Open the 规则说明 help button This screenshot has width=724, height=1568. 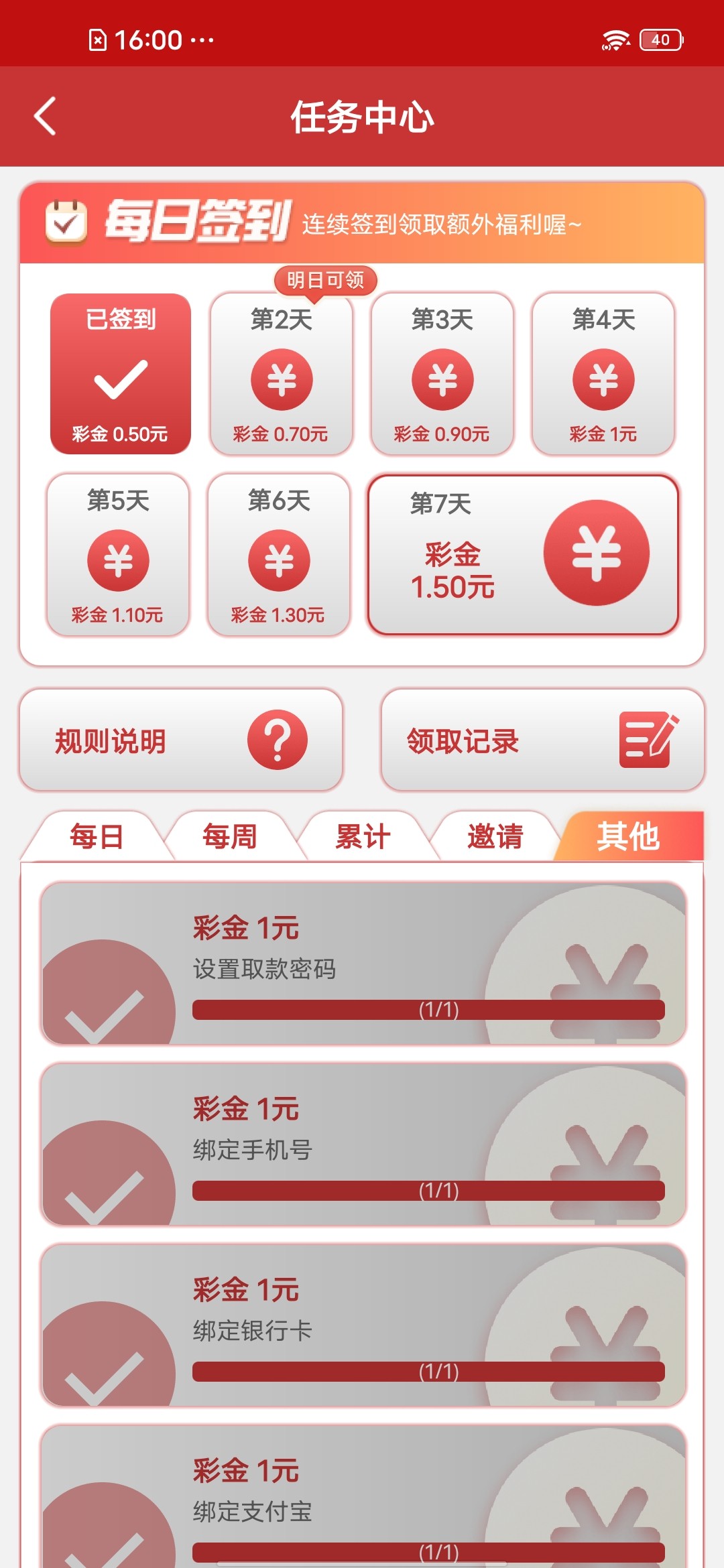click(181, 740)
